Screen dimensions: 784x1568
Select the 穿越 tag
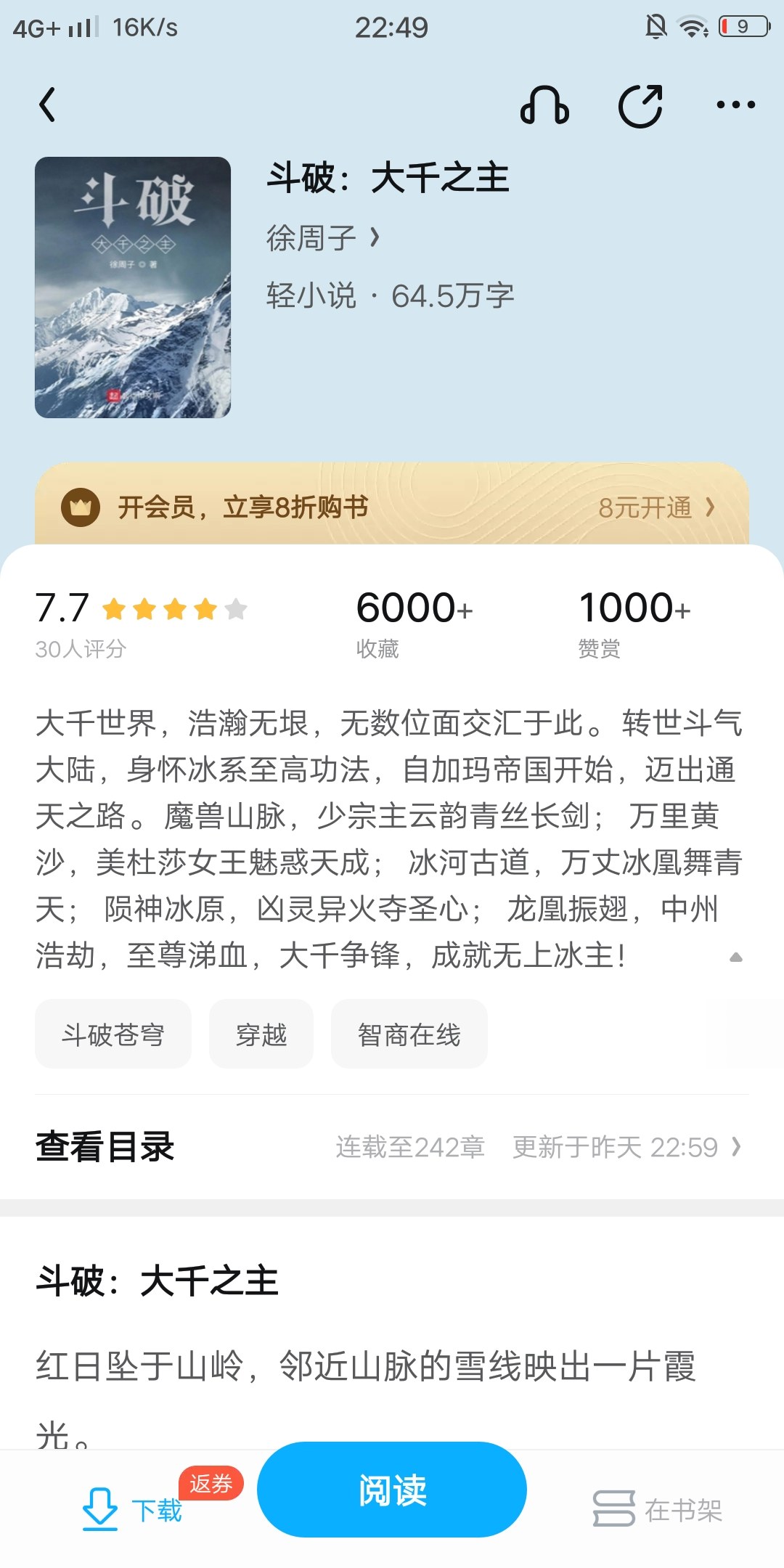point(261,1034)
